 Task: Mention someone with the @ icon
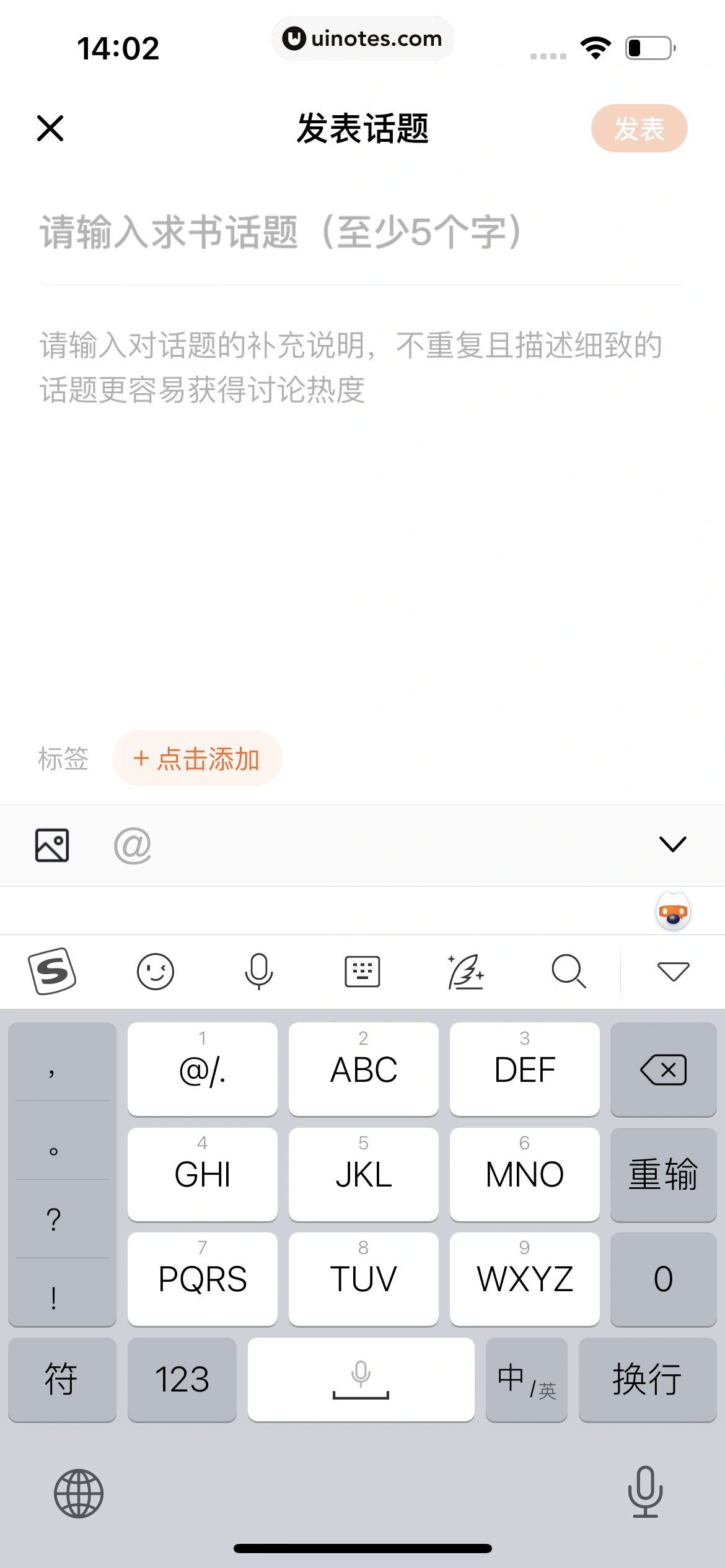(132, 845)
